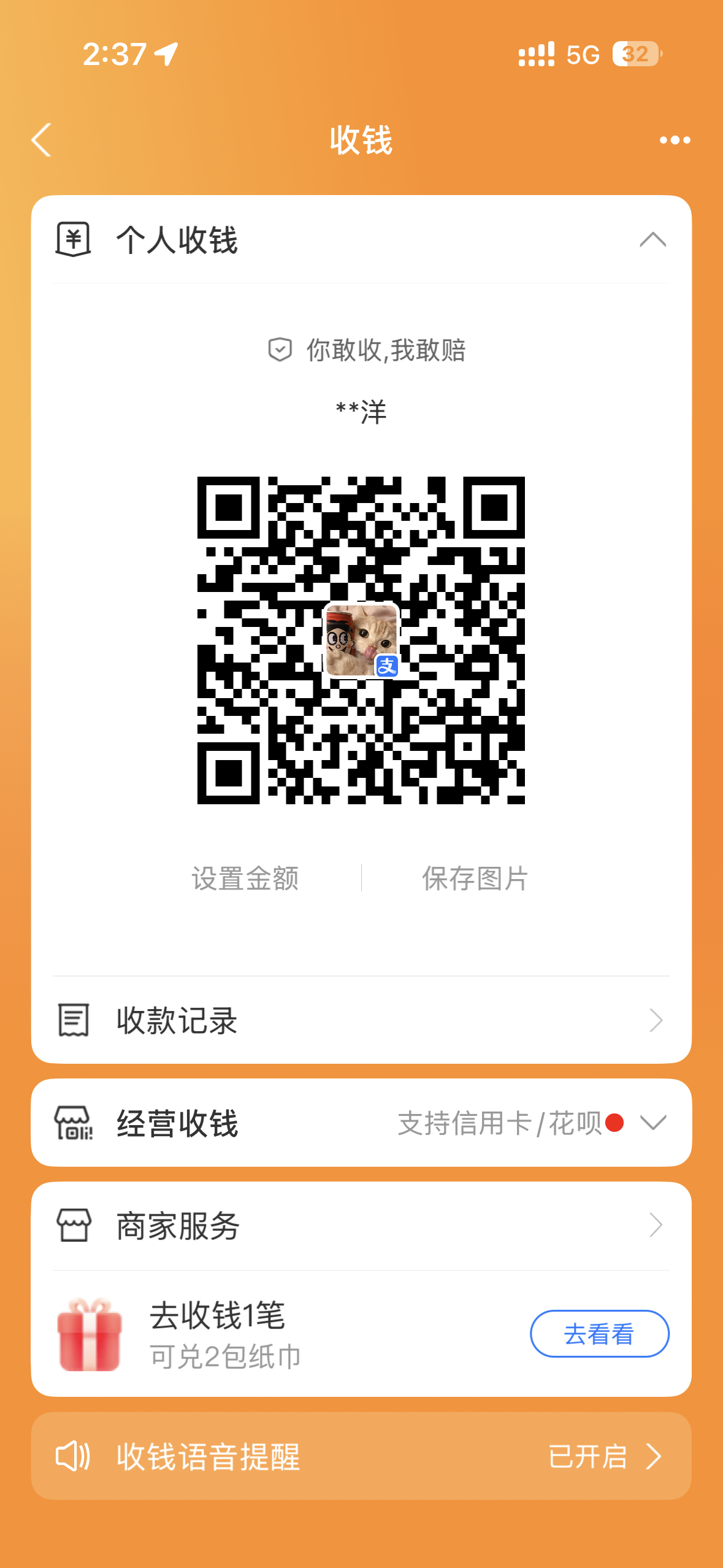Open 收款记录 payment records
Screen dimensions: 723x1568
(361, 1021)
